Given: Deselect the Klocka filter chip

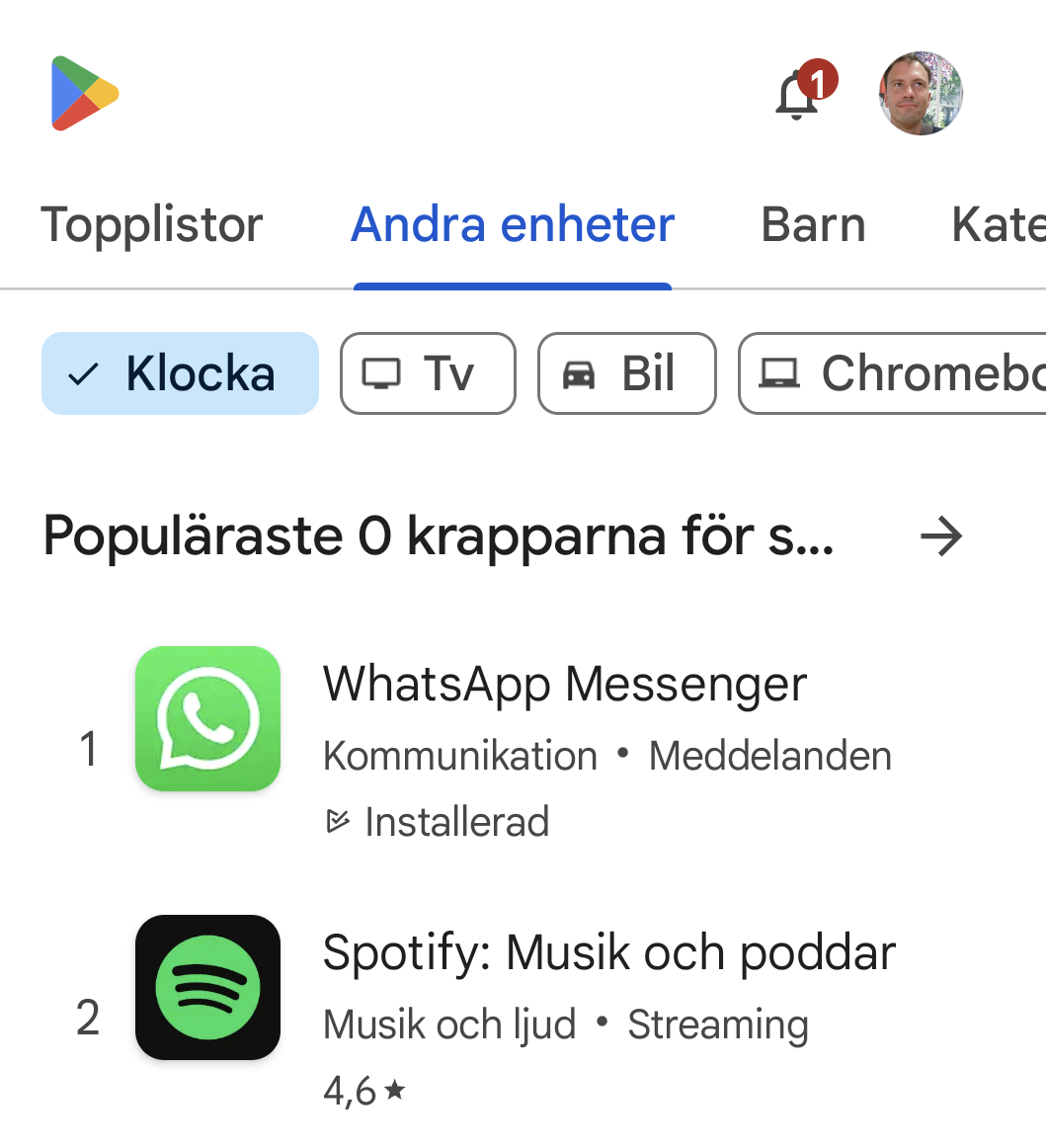Looking at the screenshot, I should click(x=180, y=373).
